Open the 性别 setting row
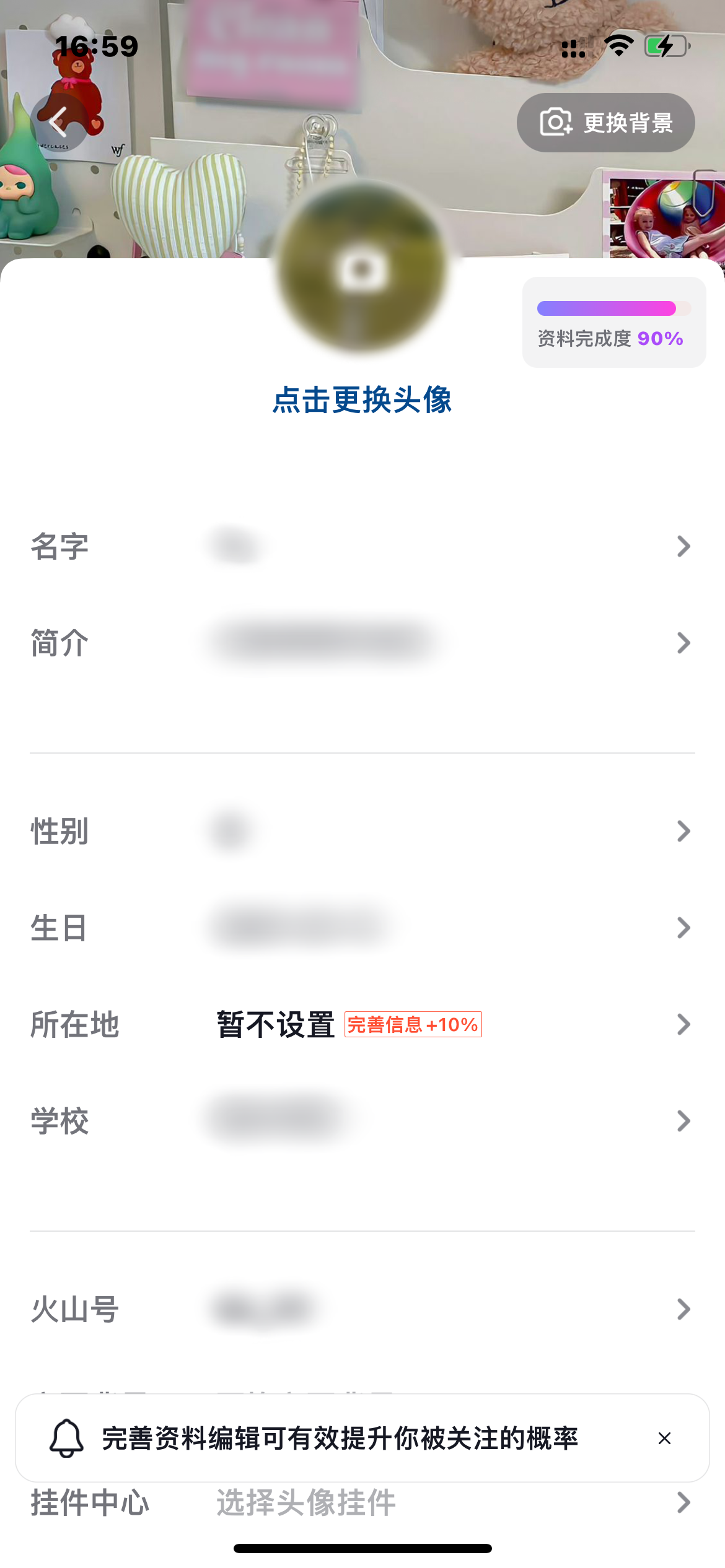 362,831
